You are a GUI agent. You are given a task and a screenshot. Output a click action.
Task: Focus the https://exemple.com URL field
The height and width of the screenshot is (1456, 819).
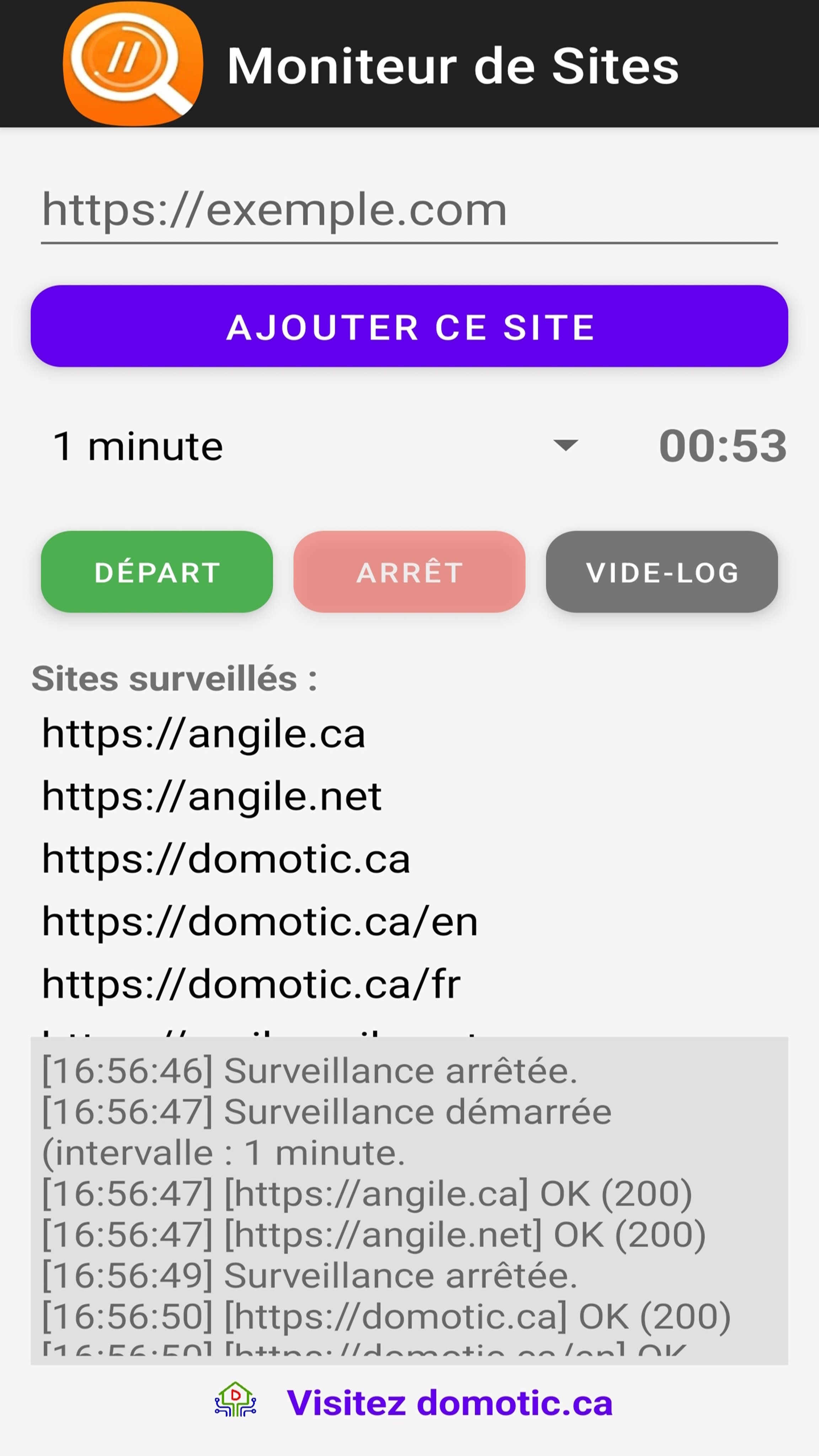pos(409,210)
